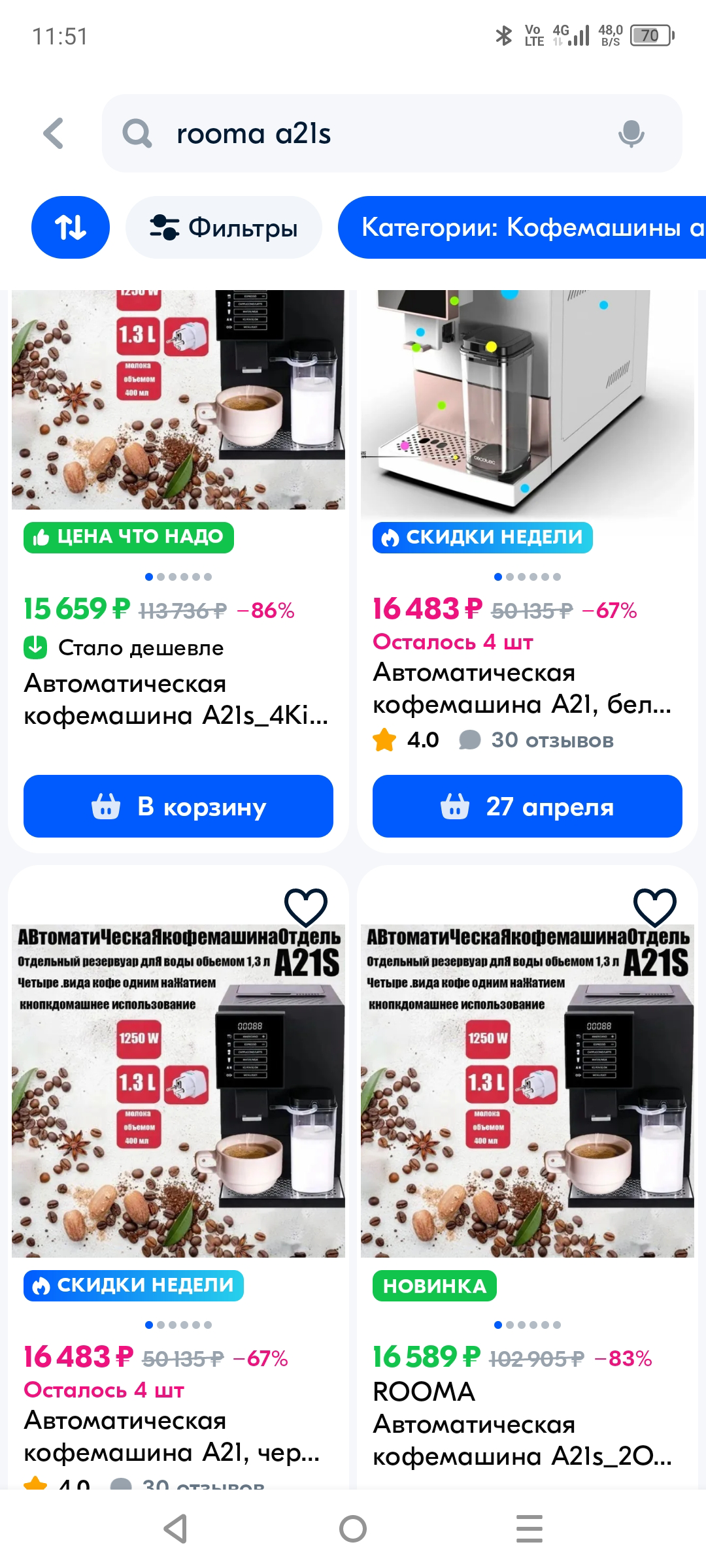Tap the 27 апреля delivery button

(528, 806)
